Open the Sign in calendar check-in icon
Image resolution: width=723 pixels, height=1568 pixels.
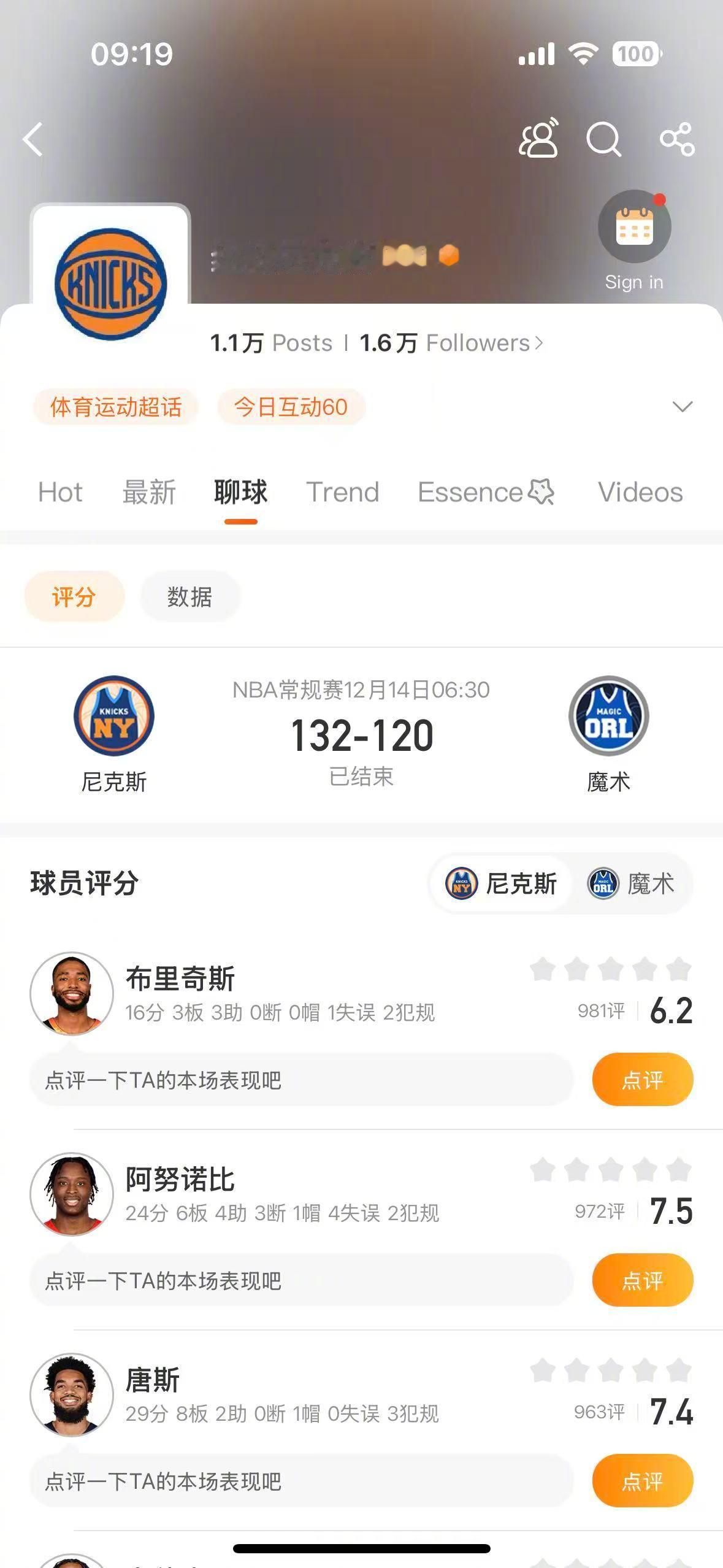[x=634, y=226]
